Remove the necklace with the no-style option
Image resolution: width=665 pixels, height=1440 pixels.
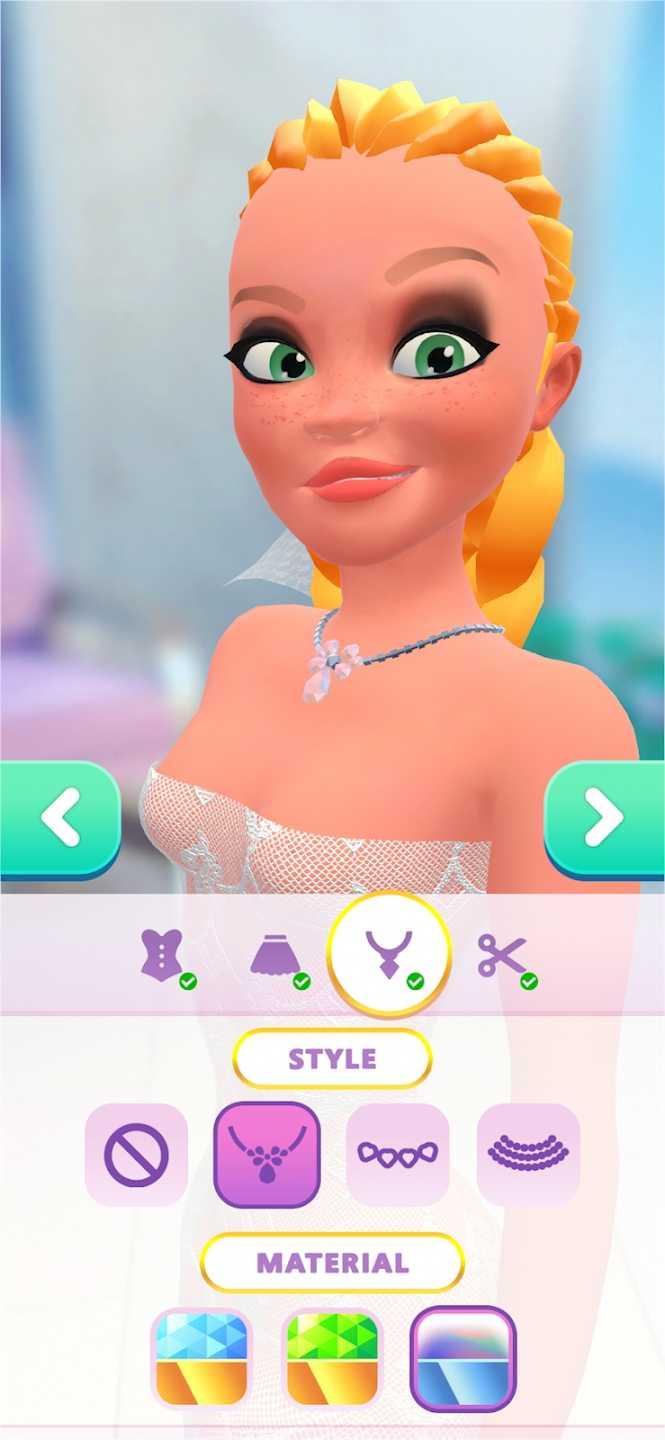(136, 1155)
